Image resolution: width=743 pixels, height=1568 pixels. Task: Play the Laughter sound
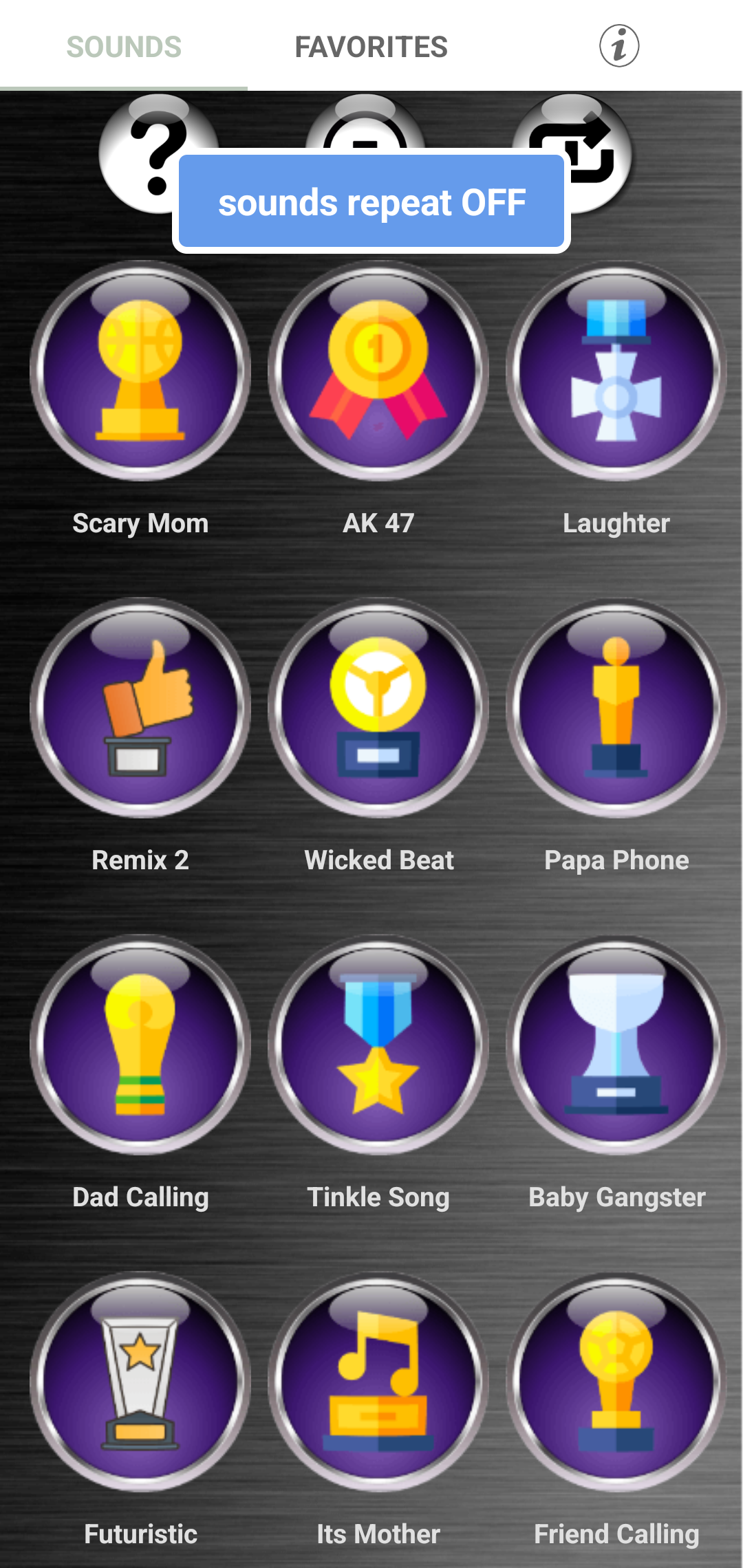[x=616, y=371]
